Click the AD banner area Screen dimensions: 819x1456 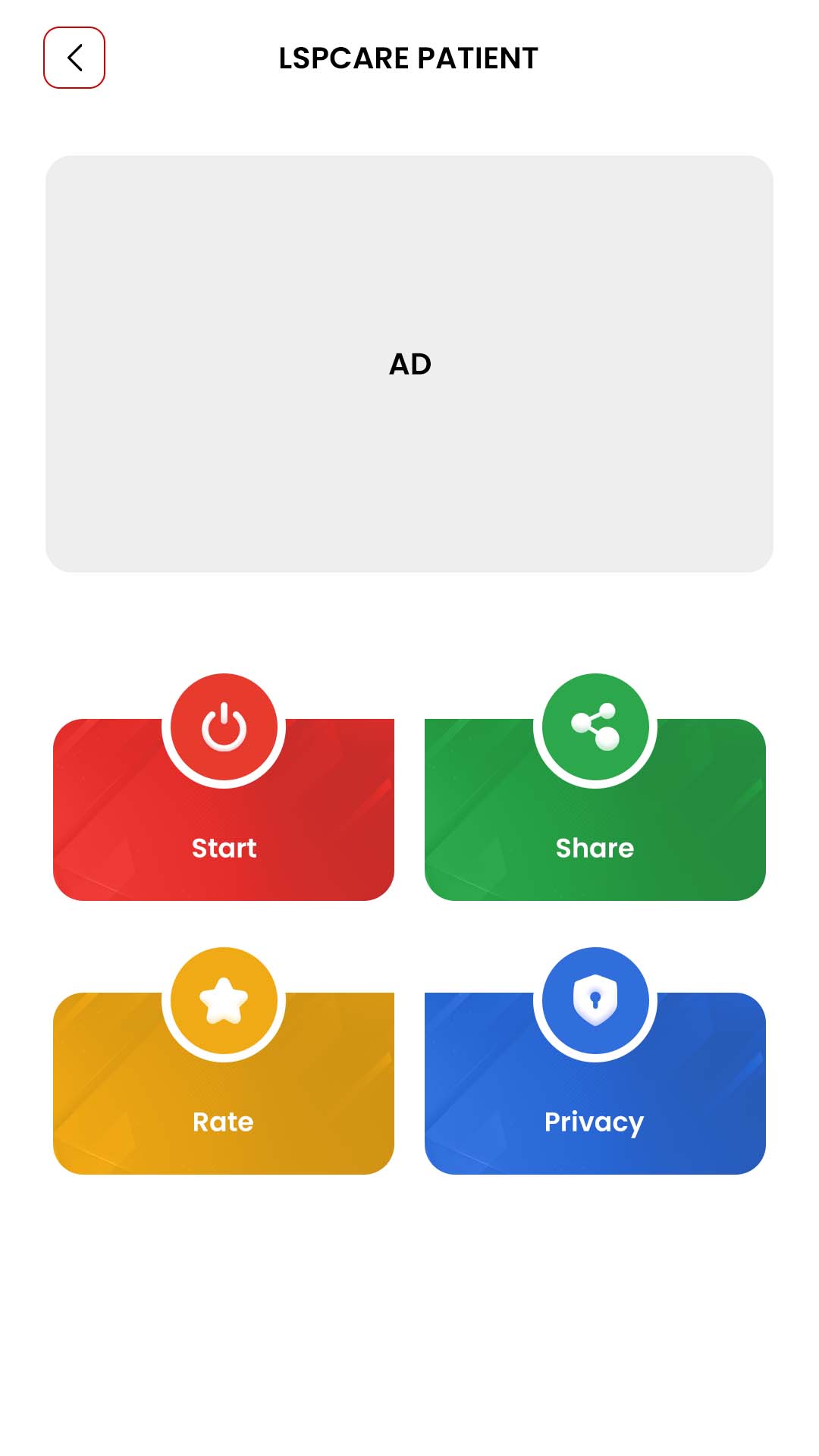pyautogui.click(x=409, y=362)
